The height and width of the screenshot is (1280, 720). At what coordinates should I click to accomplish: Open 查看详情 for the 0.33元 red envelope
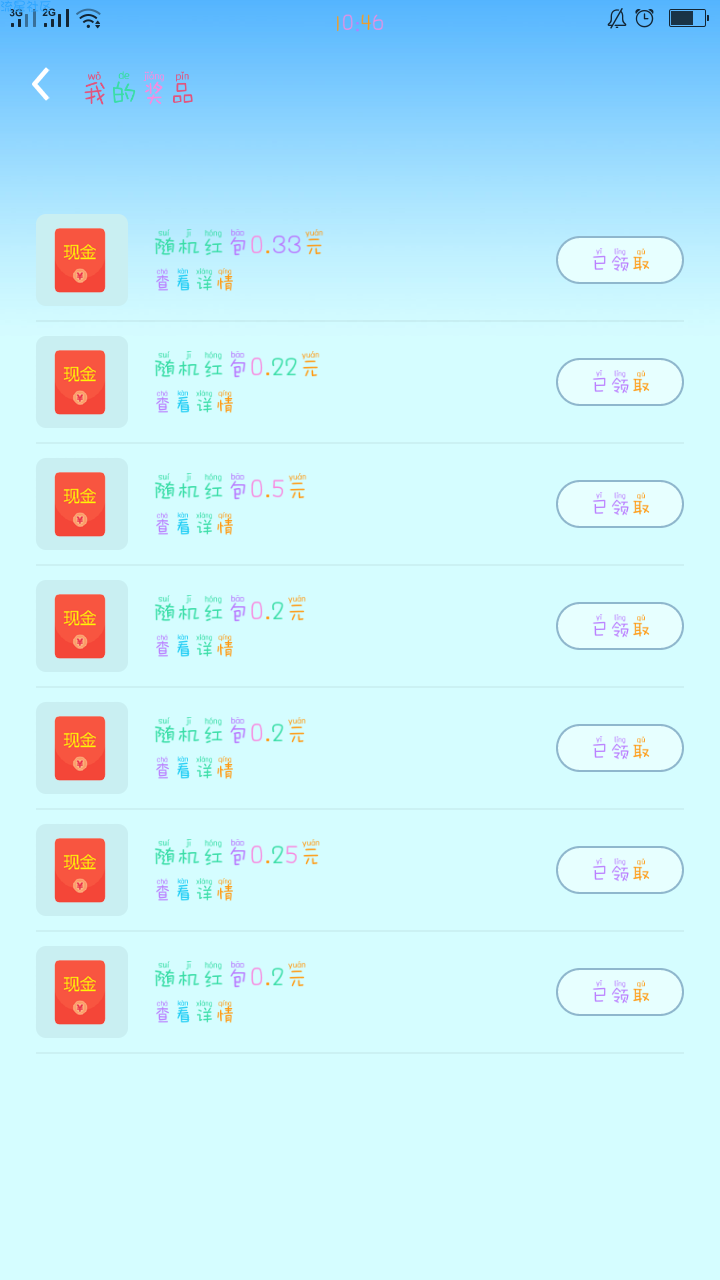194,280
